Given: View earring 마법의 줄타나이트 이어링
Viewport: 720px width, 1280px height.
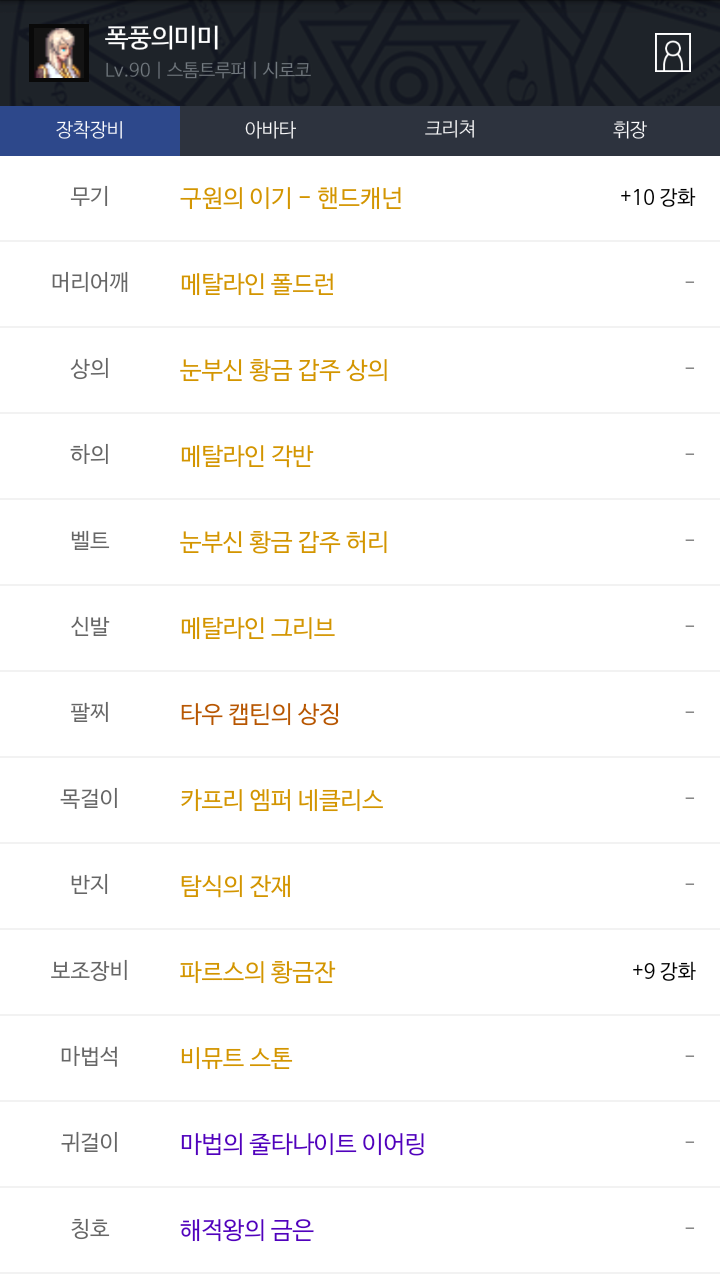Looking at the screenshot, I should click(360, 1144).
